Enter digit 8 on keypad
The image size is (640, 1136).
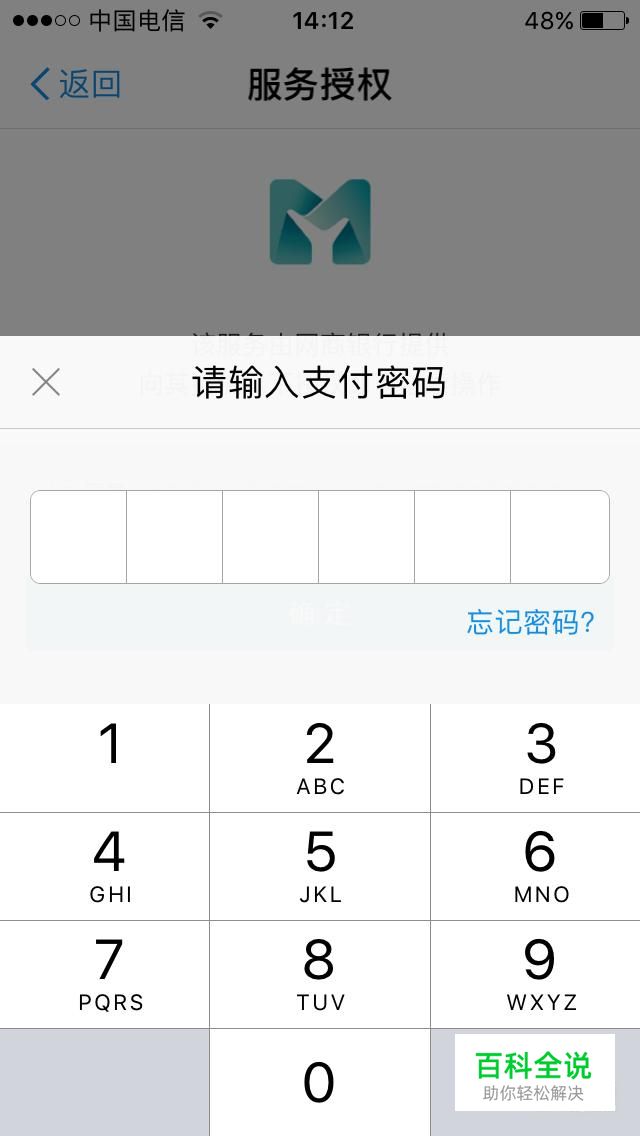320,974
